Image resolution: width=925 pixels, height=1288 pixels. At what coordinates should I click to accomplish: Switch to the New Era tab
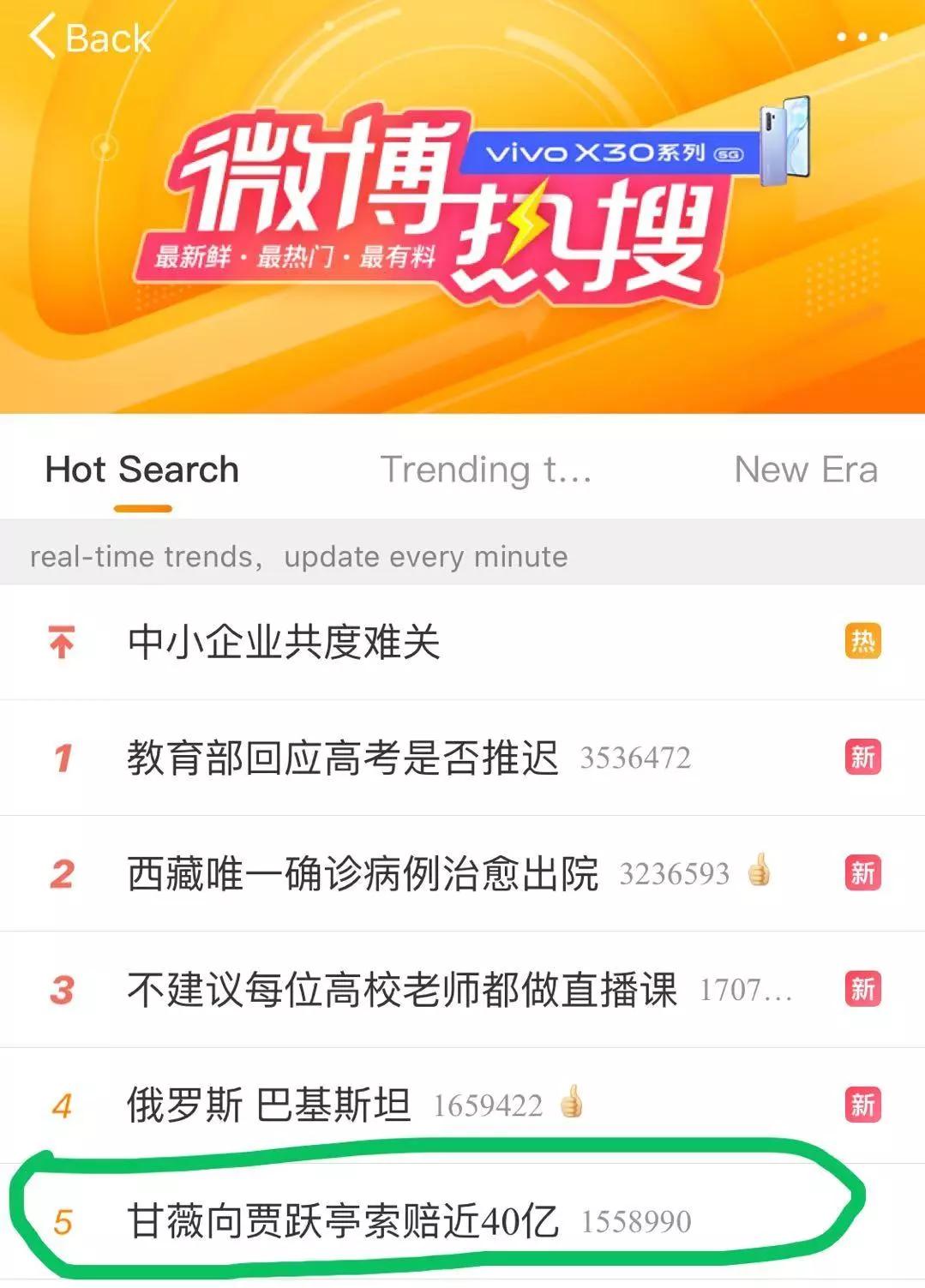click(x=805, y=470)
